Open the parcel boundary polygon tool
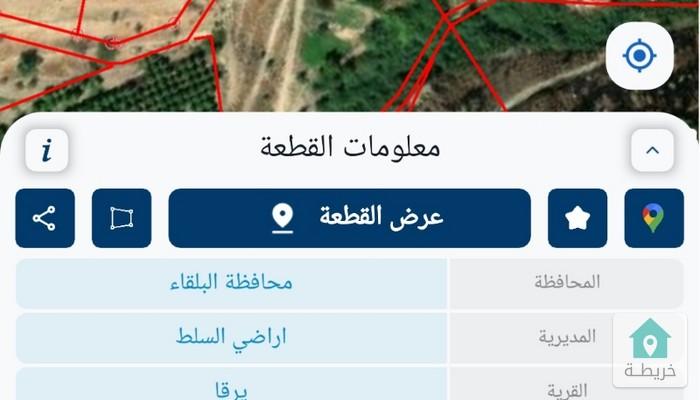This screenshot has height=400, width=700. [x=122, y=218]
